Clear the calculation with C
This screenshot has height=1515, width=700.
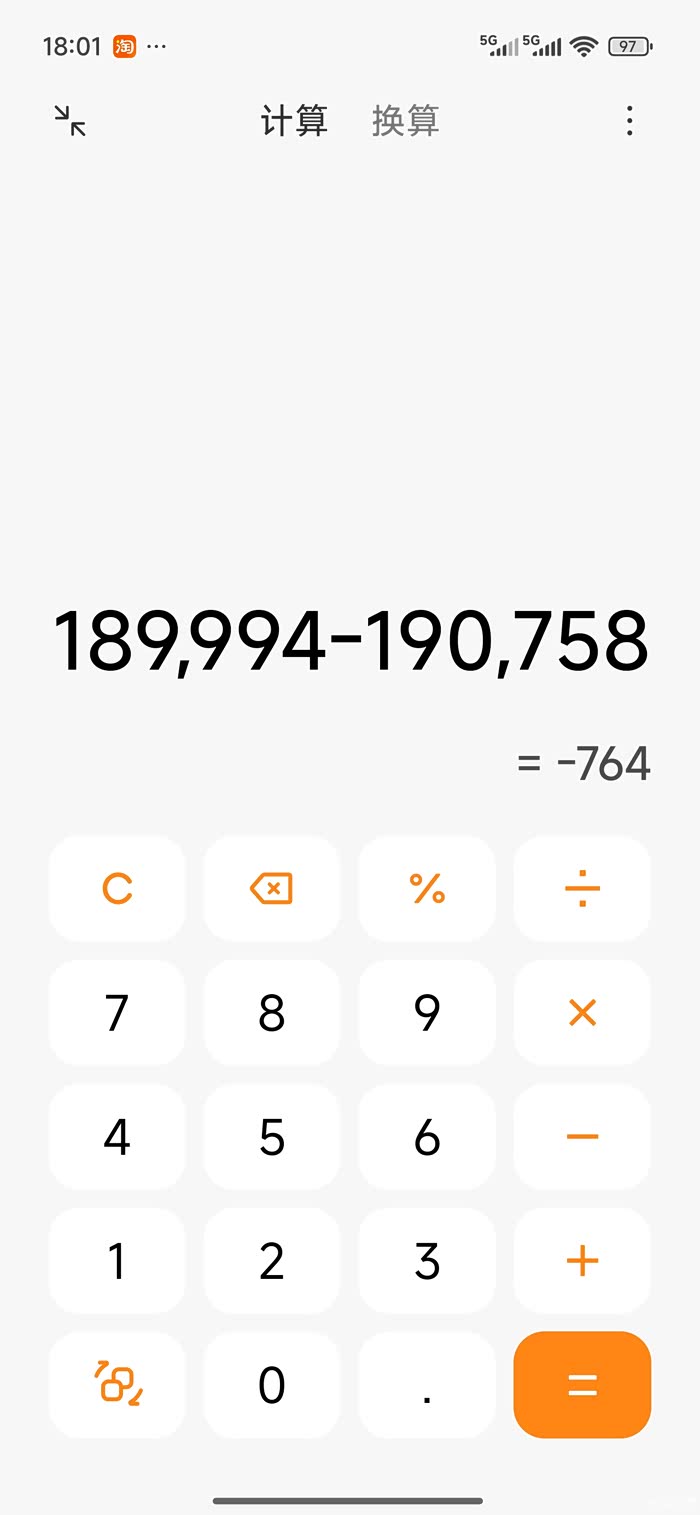coord(117,888)
